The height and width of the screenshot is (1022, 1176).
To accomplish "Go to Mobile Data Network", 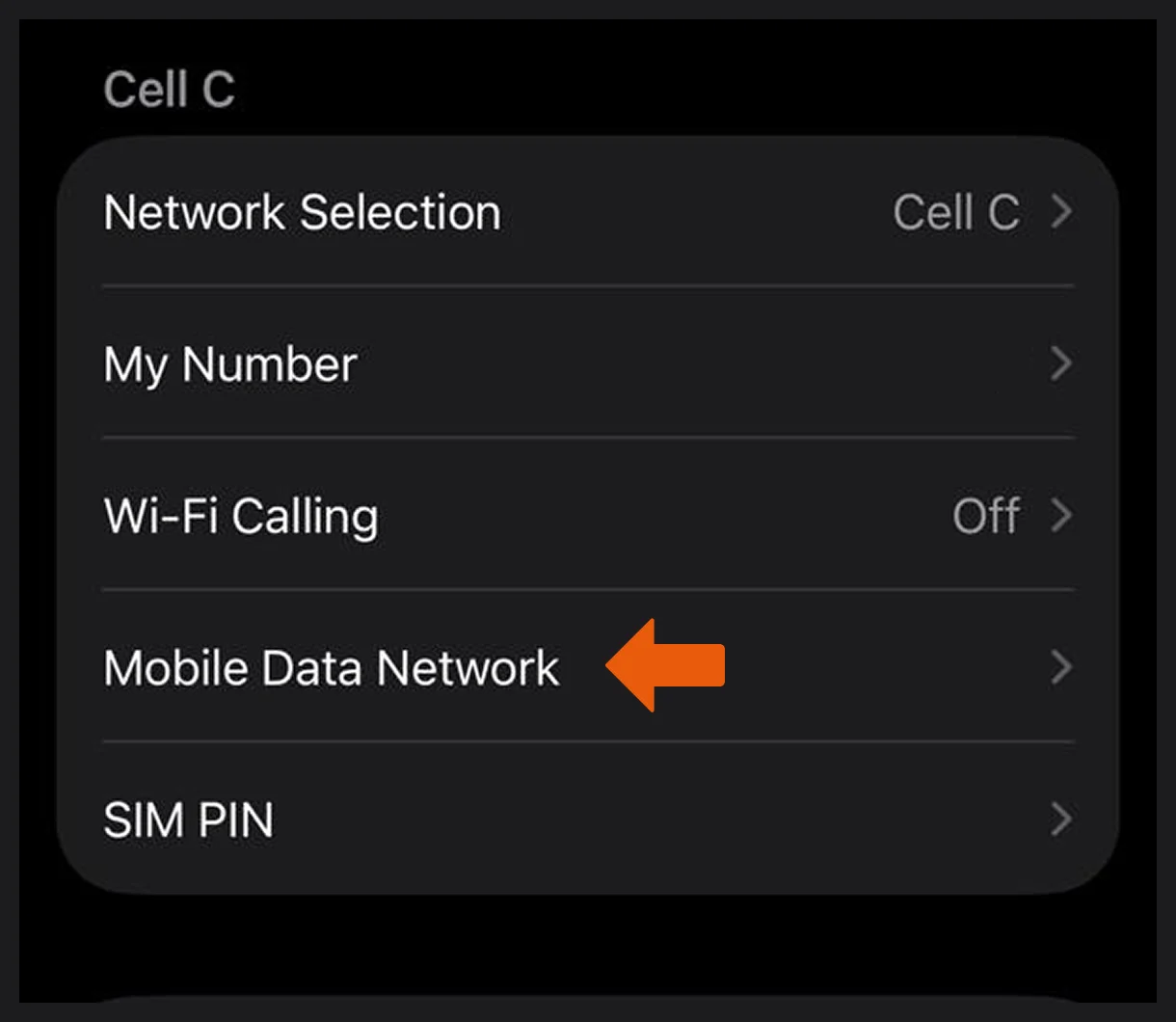I will (x=331, y=668).
